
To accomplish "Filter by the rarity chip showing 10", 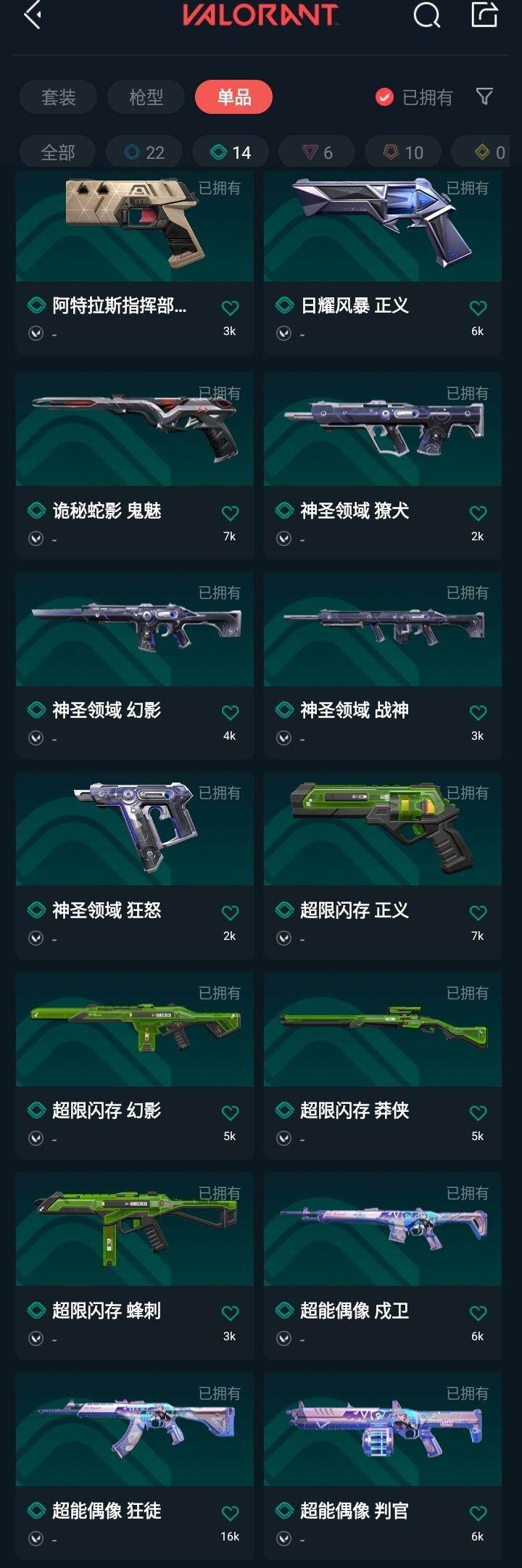I will [403, 152].
